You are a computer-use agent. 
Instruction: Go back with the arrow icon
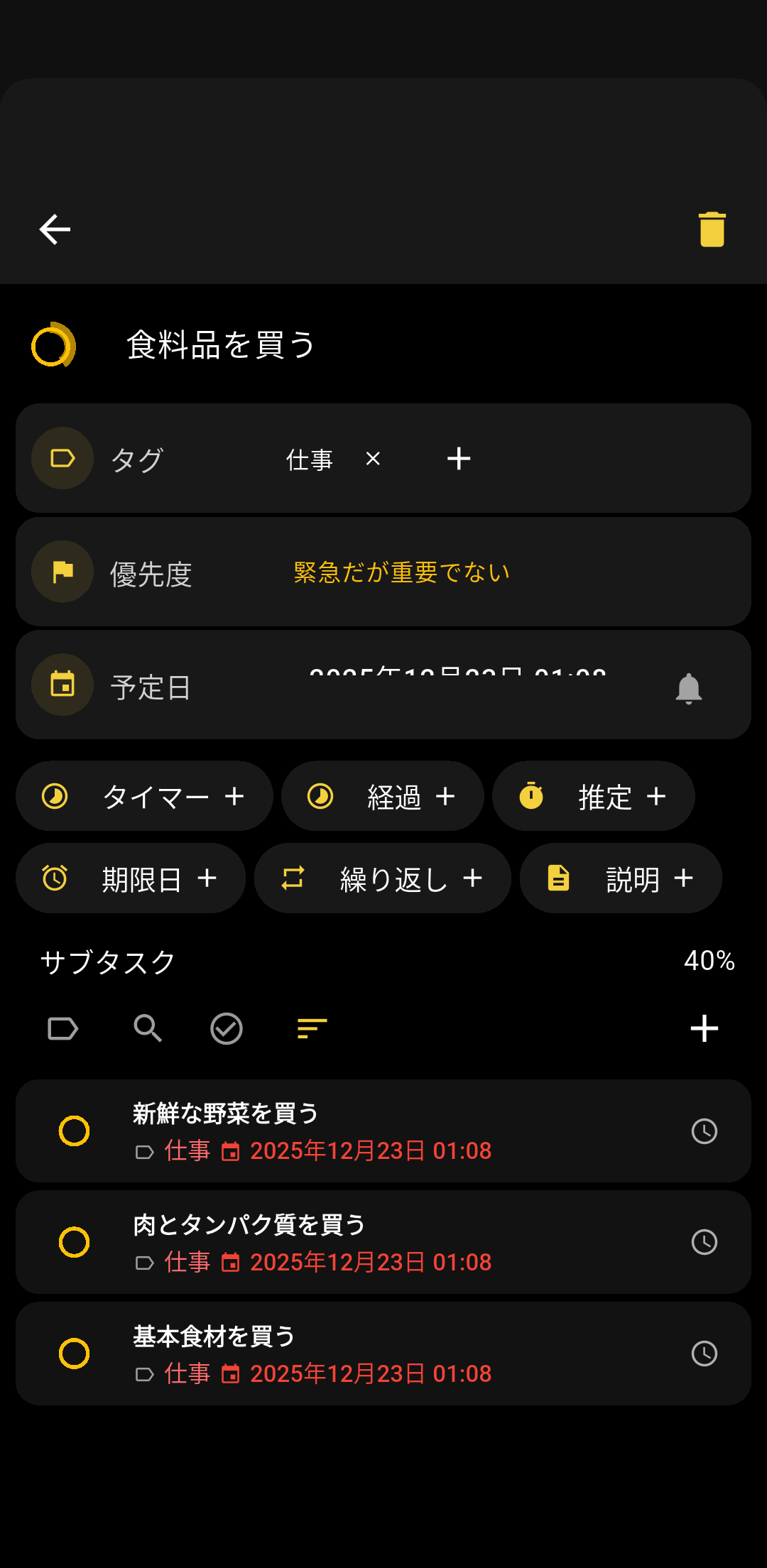point(55,229)
